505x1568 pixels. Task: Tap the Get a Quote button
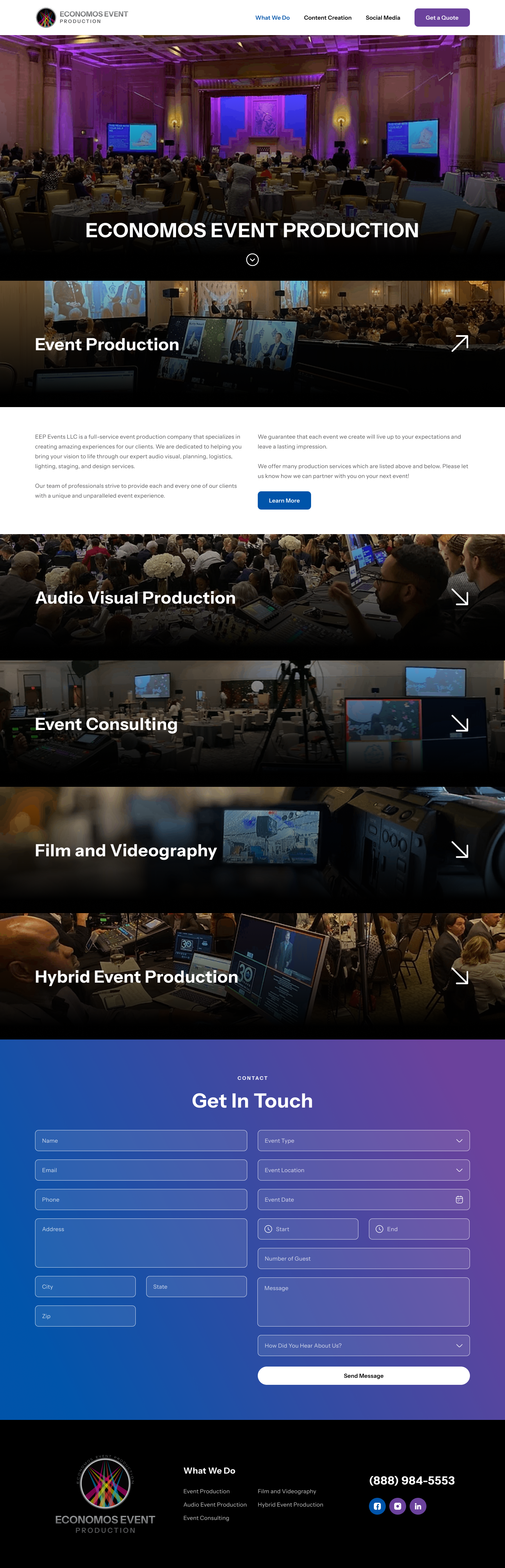click(442, 18)
